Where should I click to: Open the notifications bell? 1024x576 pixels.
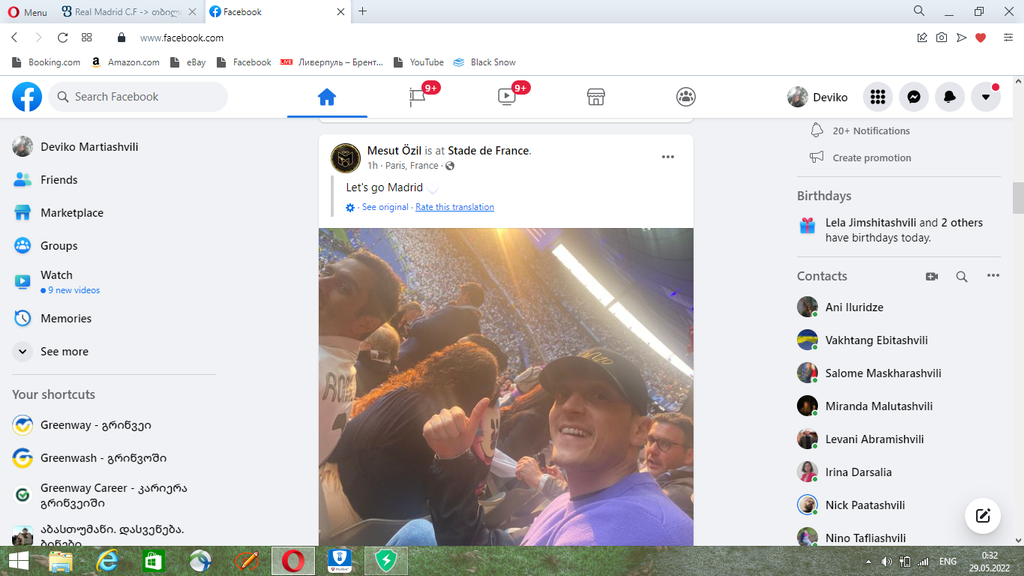(949, 97)
